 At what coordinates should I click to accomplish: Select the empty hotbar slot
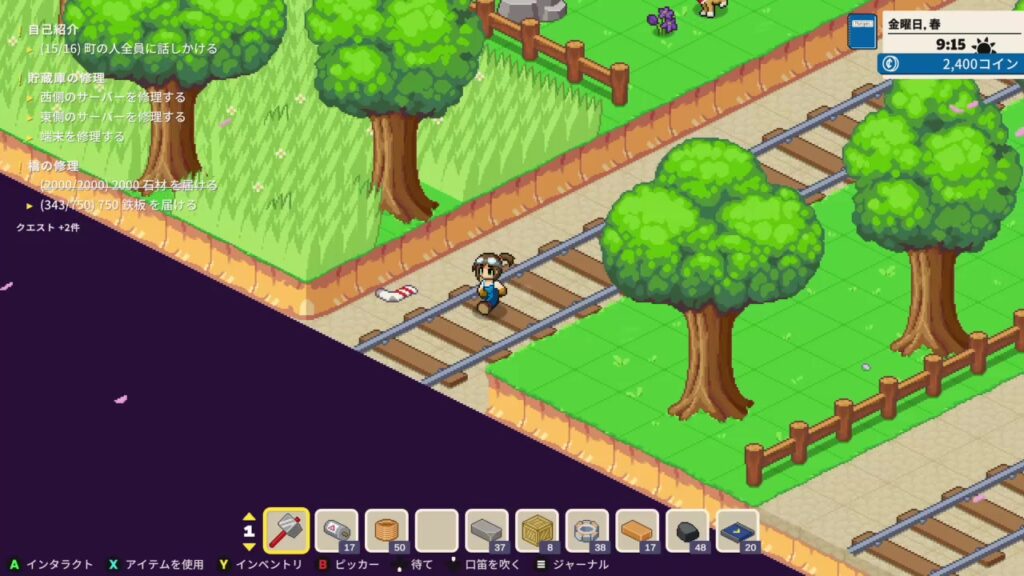(436, 531)
